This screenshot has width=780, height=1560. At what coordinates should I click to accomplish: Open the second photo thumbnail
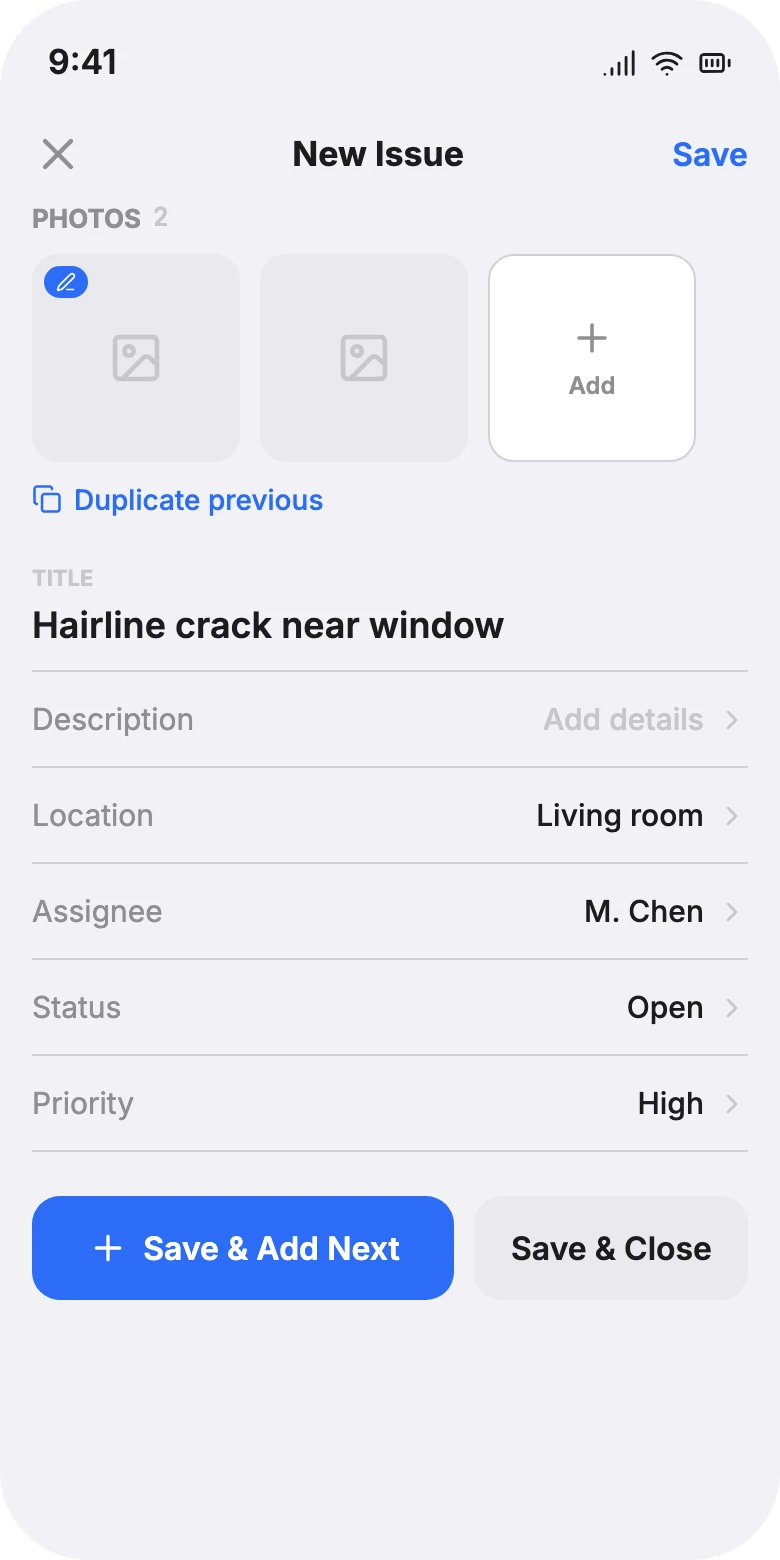[364, 358]
